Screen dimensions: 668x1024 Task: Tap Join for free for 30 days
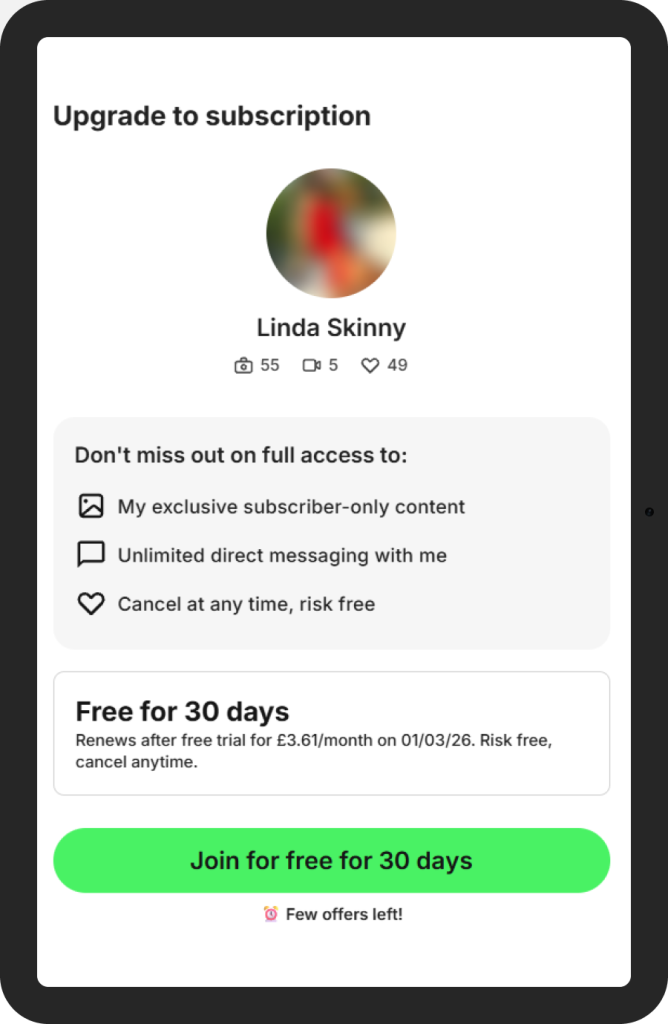point(331,860)
